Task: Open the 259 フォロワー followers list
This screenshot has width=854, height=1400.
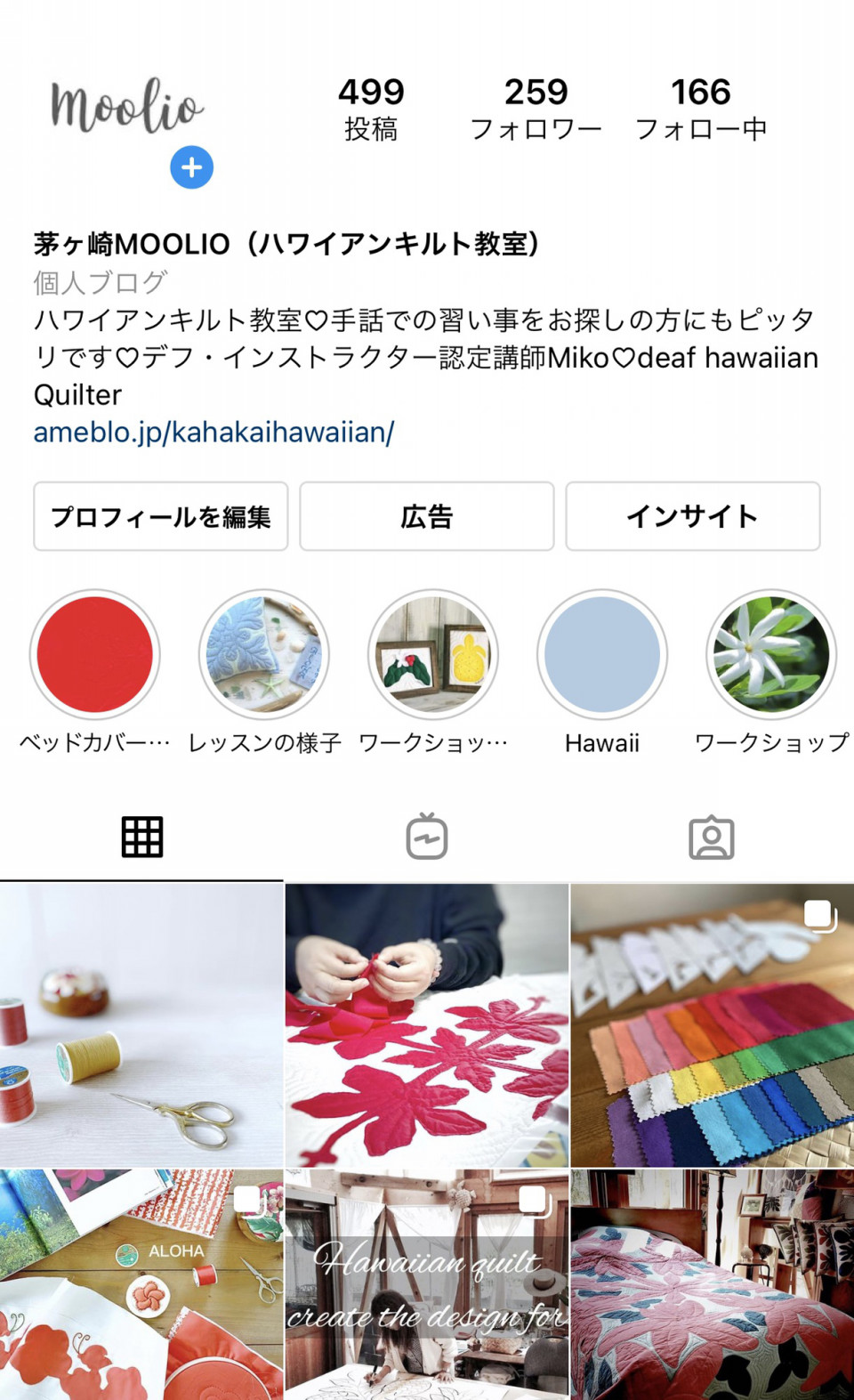Action: coord(536,109)
